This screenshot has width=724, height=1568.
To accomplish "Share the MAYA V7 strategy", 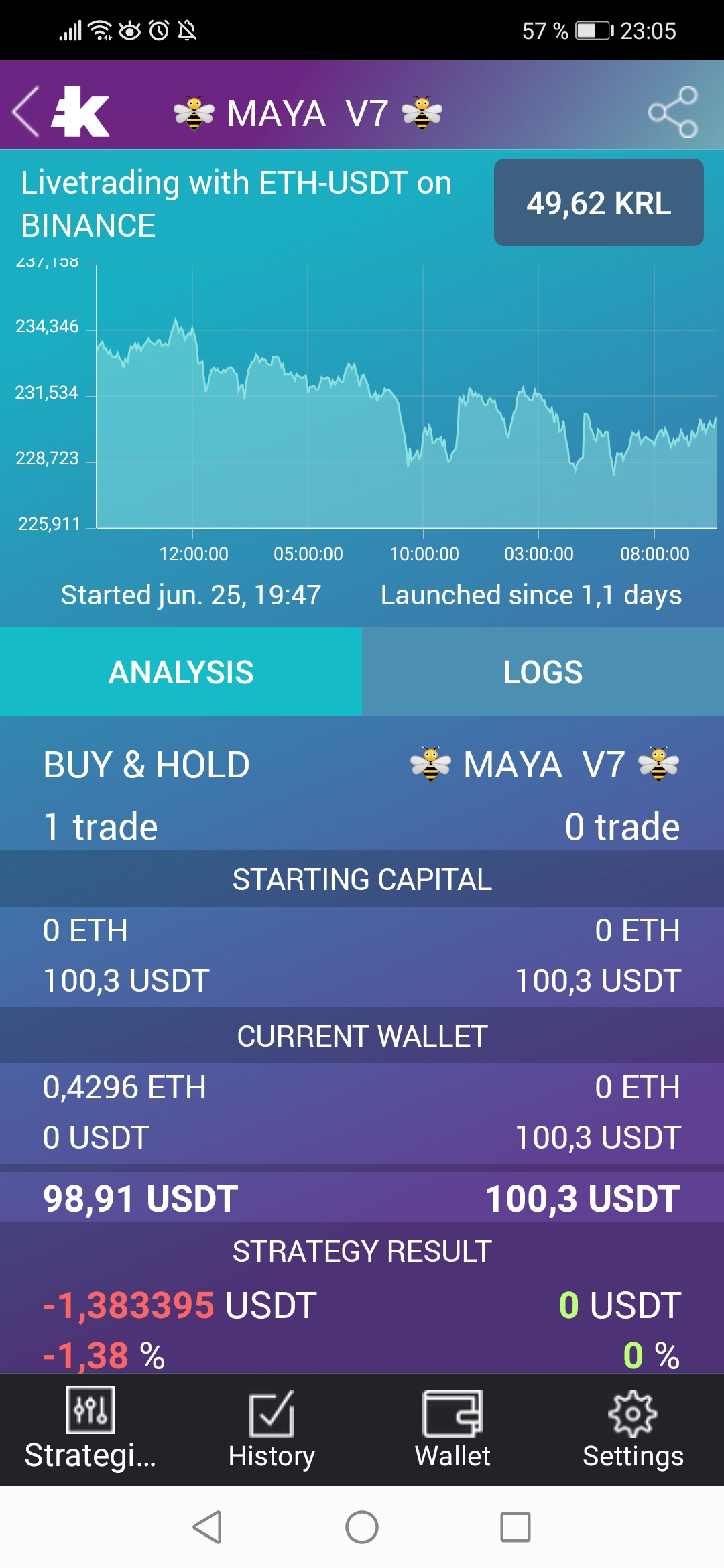I will pos(672,112).
